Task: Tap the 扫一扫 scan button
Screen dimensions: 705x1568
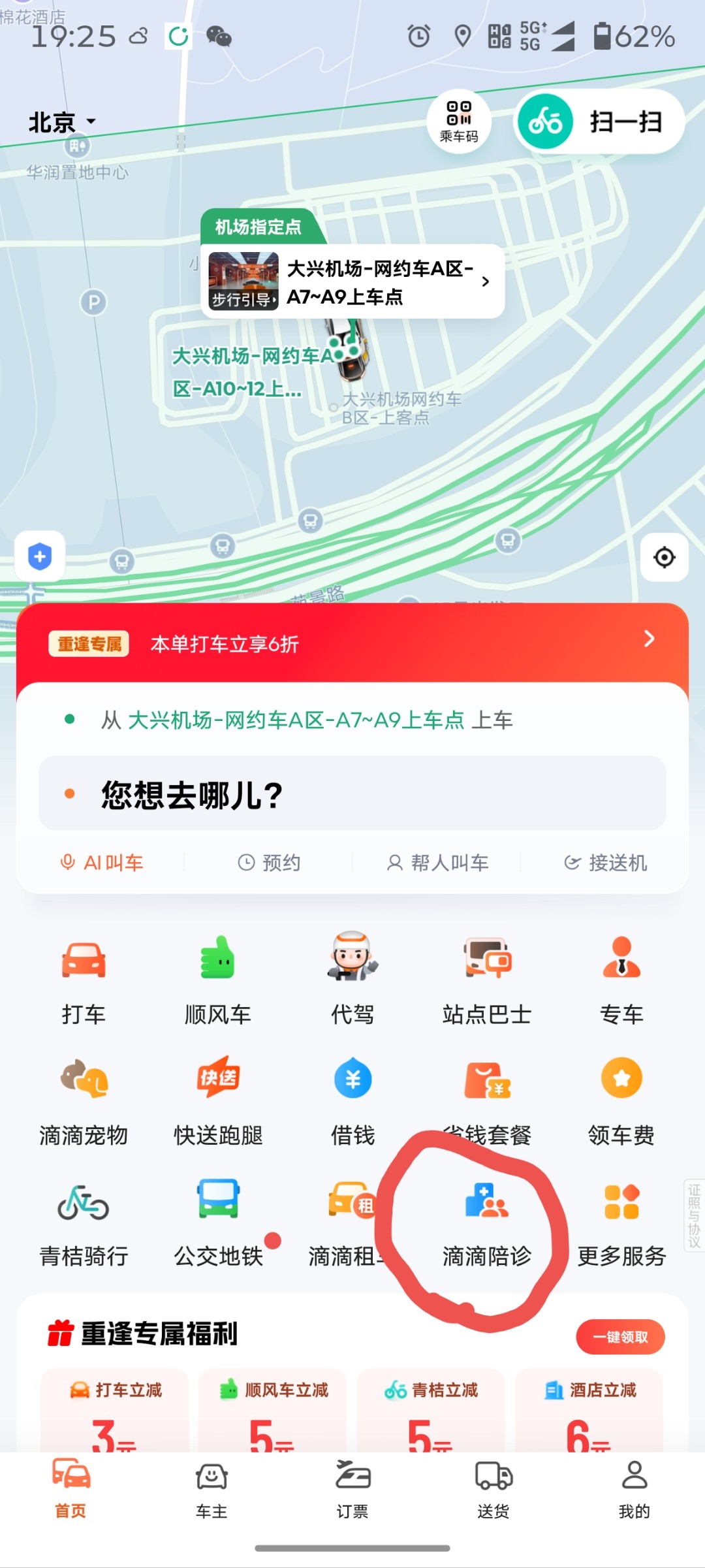Action: click(x=599, y=121)
